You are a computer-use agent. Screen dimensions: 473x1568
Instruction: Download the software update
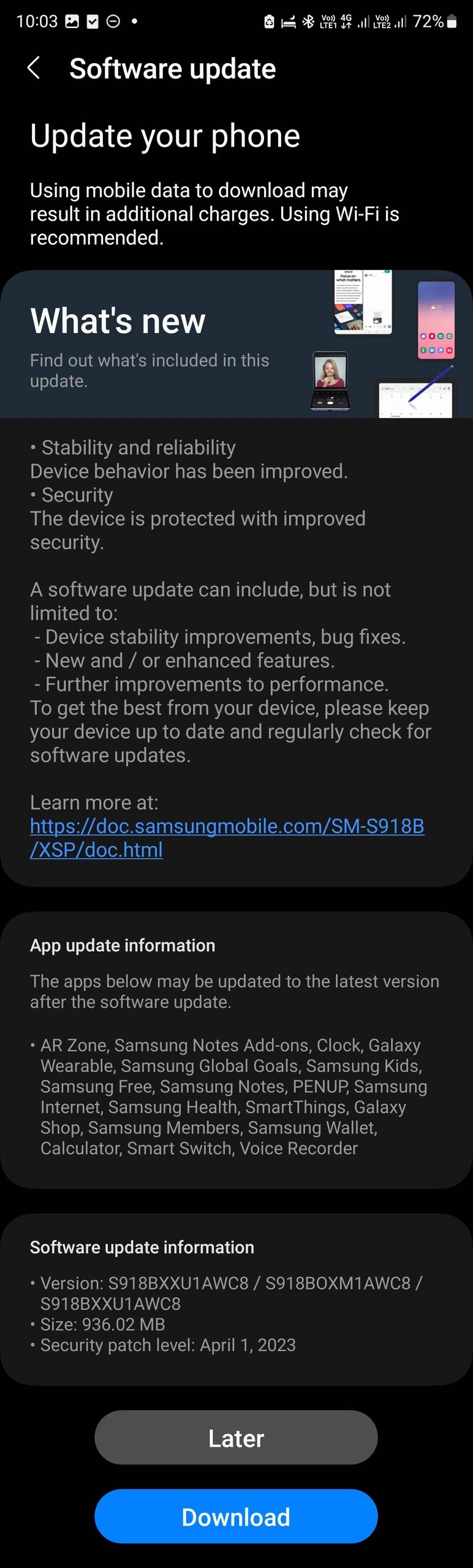pyautogui.click(x=236, y=1516)
